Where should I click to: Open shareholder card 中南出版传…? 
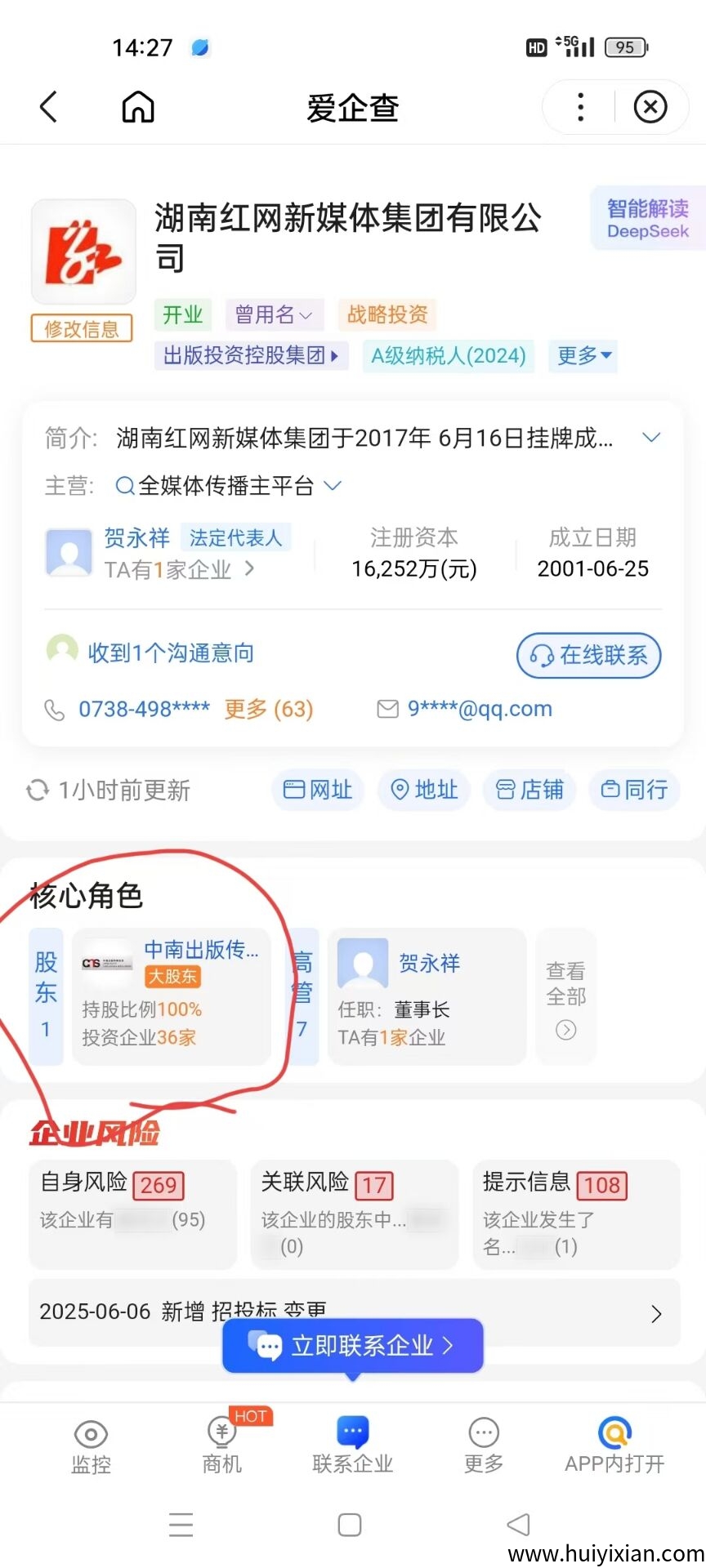click(172, 996)
